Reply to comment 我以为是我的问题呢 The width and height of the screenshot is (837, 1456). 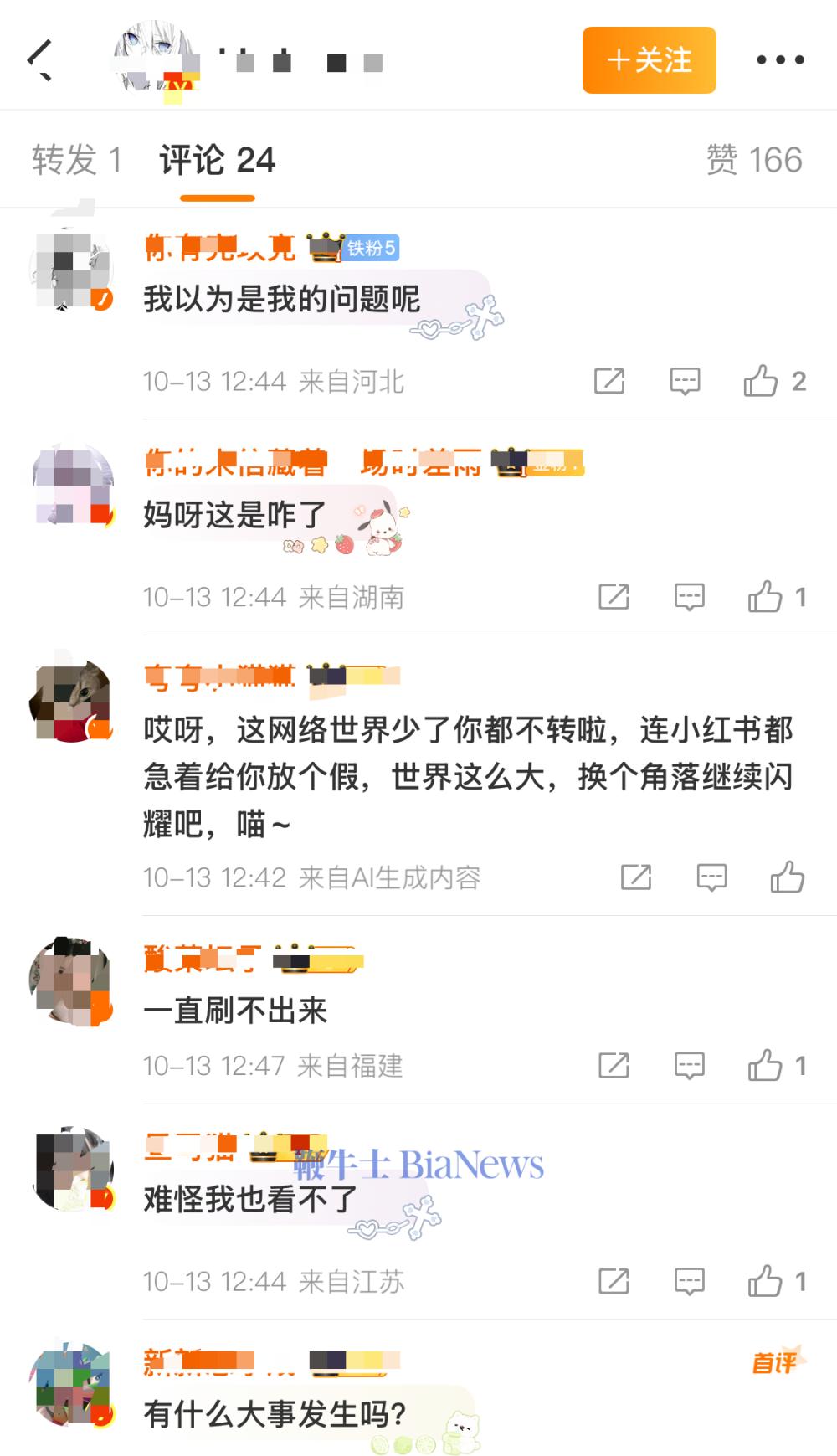(x=685, y=381)
